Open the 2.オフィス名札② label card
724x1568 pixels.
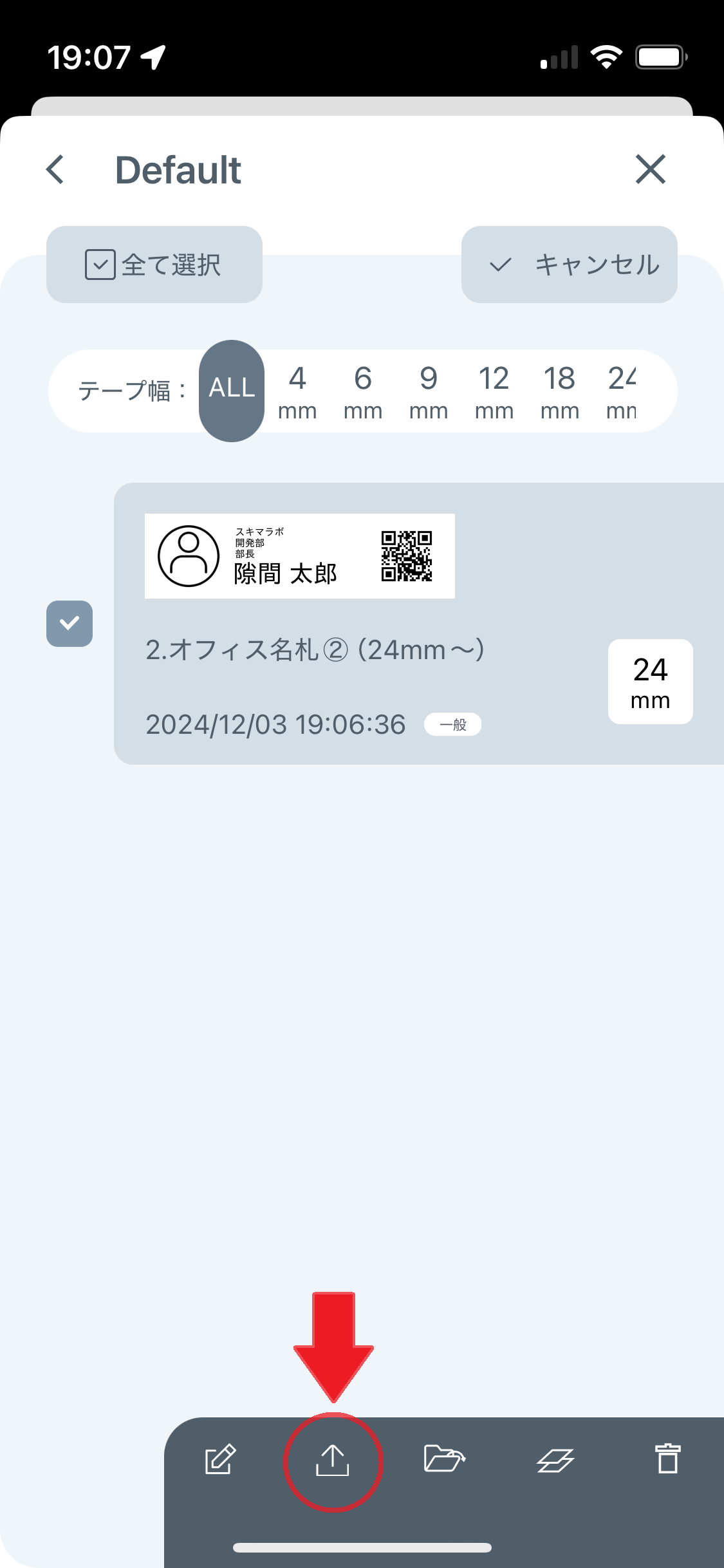[419, 624]
